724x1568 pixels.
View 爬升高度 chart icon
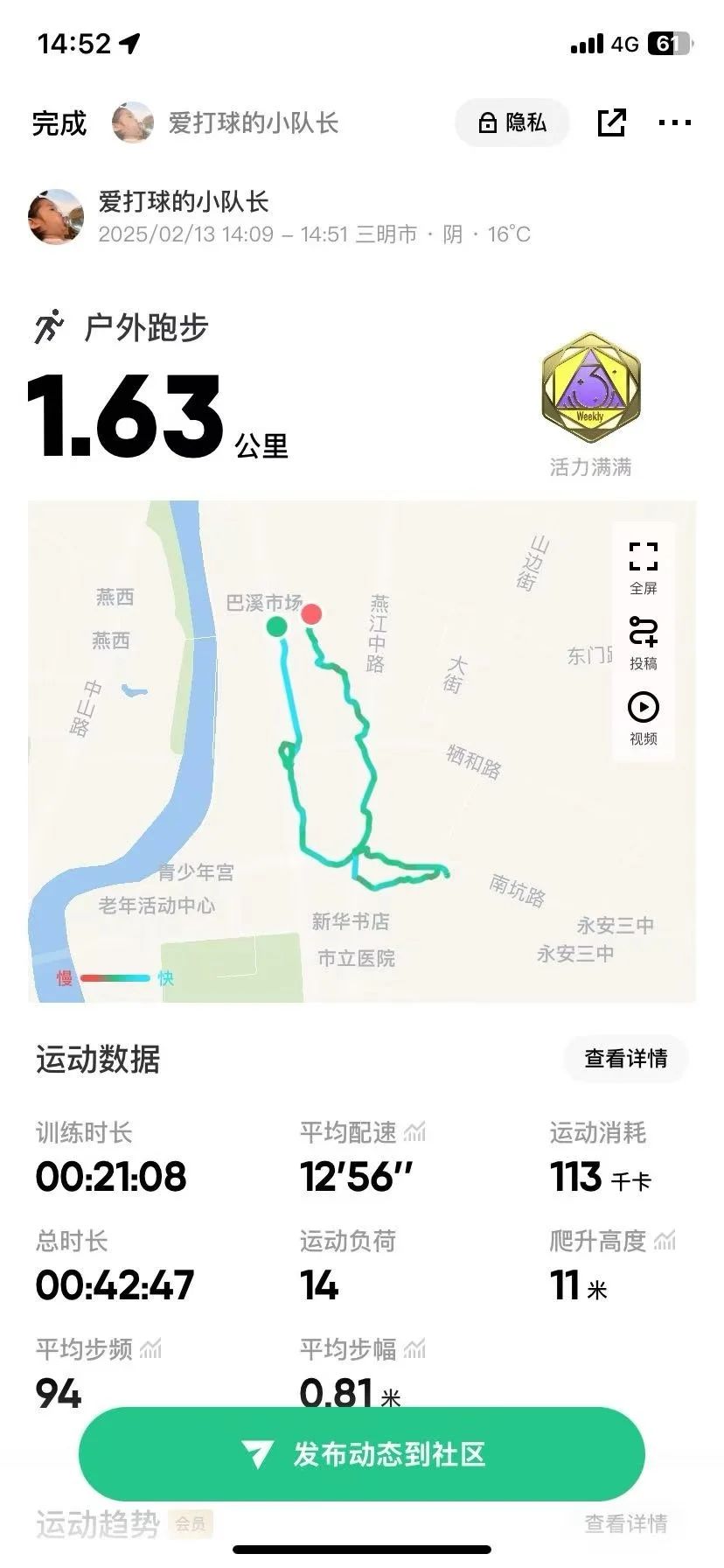tap(665, 1240)
